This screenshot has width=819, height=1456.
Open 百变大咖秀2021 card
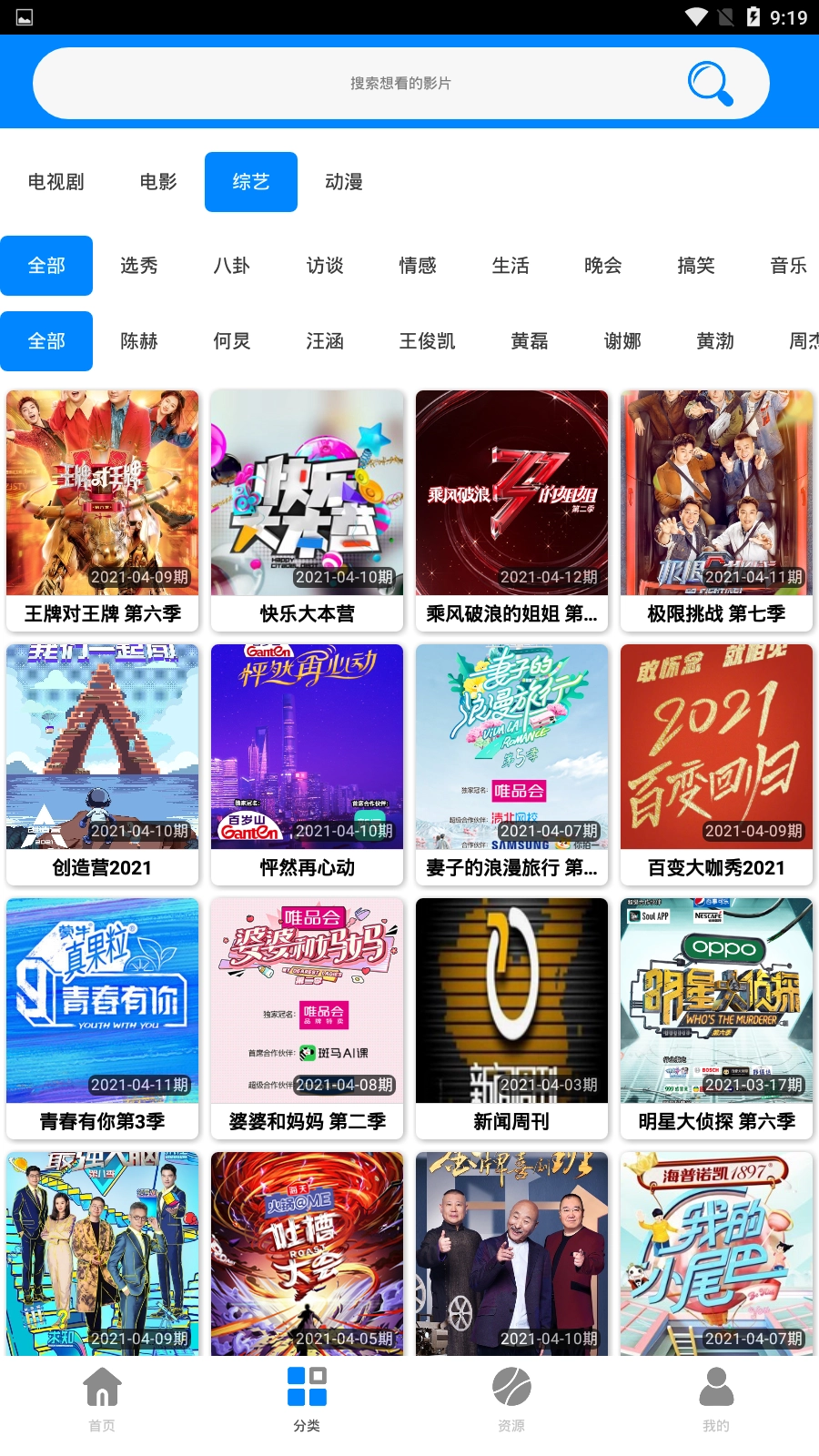pos(716,763)
